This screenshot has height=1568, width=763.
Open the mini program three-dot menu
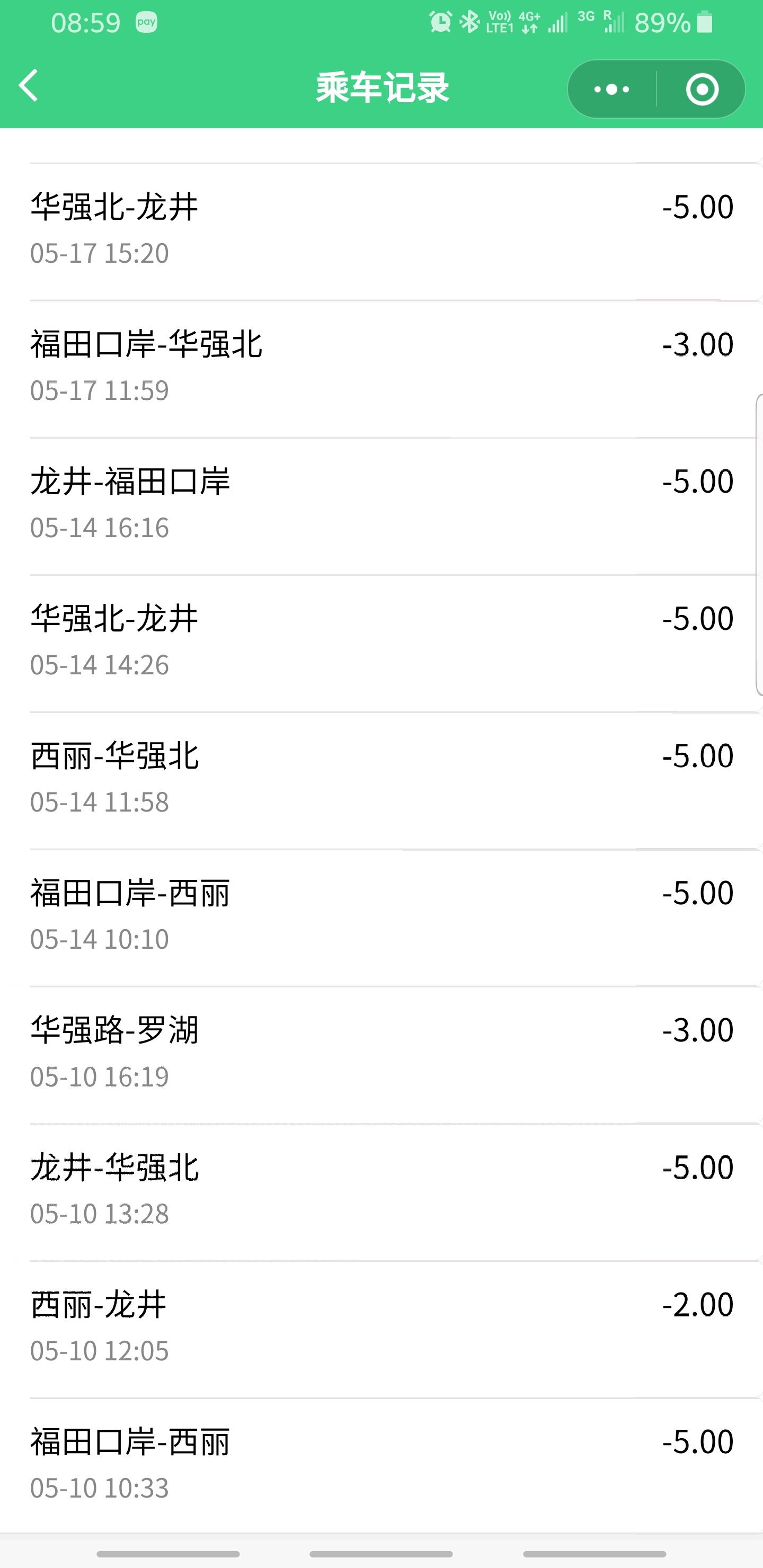click(x=611, y=90)
